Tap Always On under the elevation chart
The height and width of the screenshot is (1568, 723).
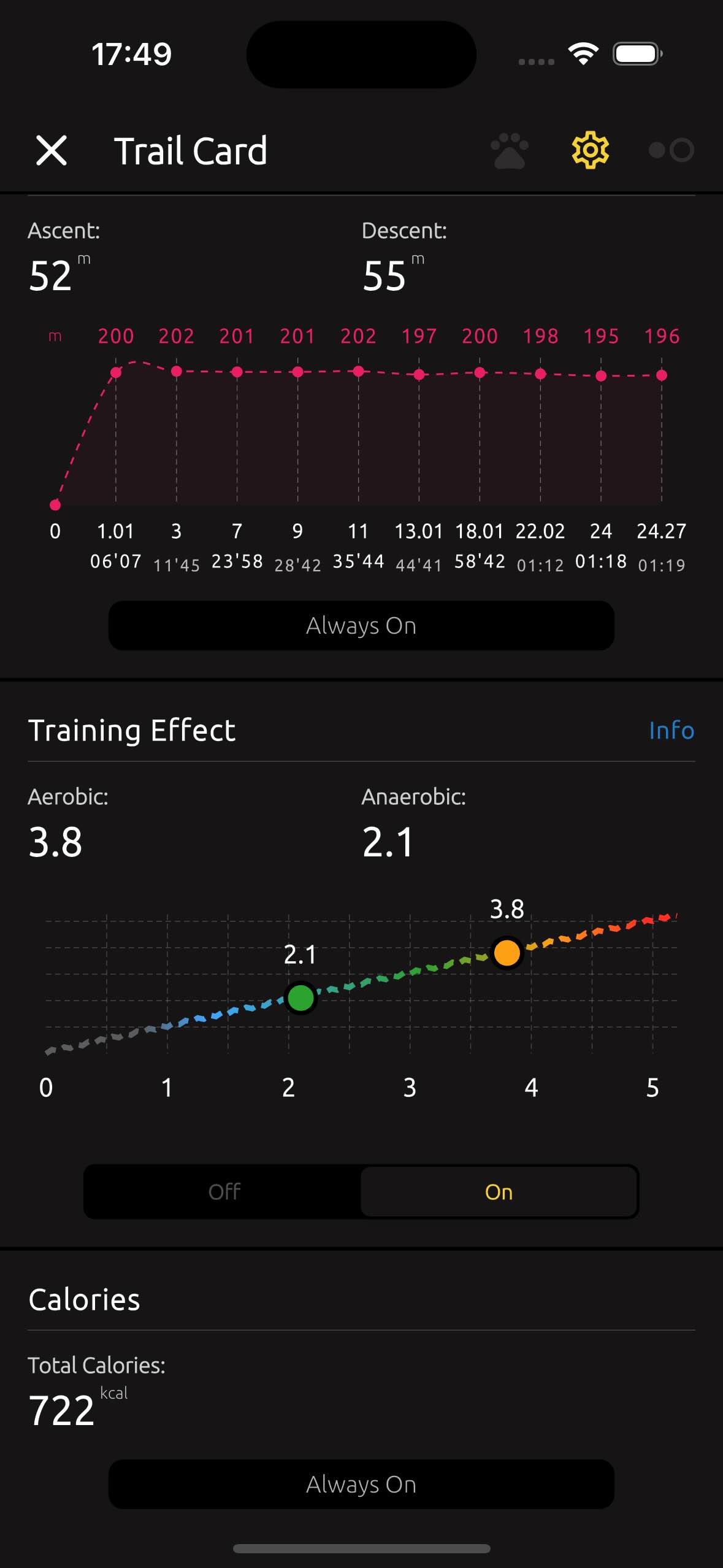tap(361, 626)
